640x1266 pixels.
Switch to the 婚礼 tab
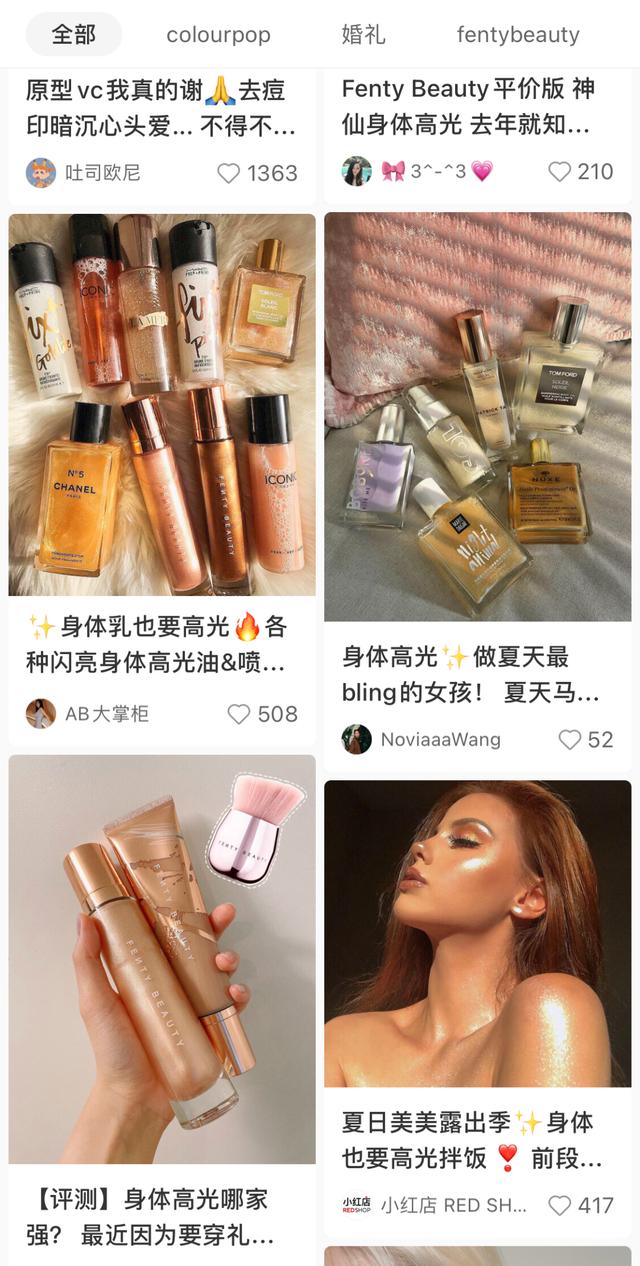(363, 35)
